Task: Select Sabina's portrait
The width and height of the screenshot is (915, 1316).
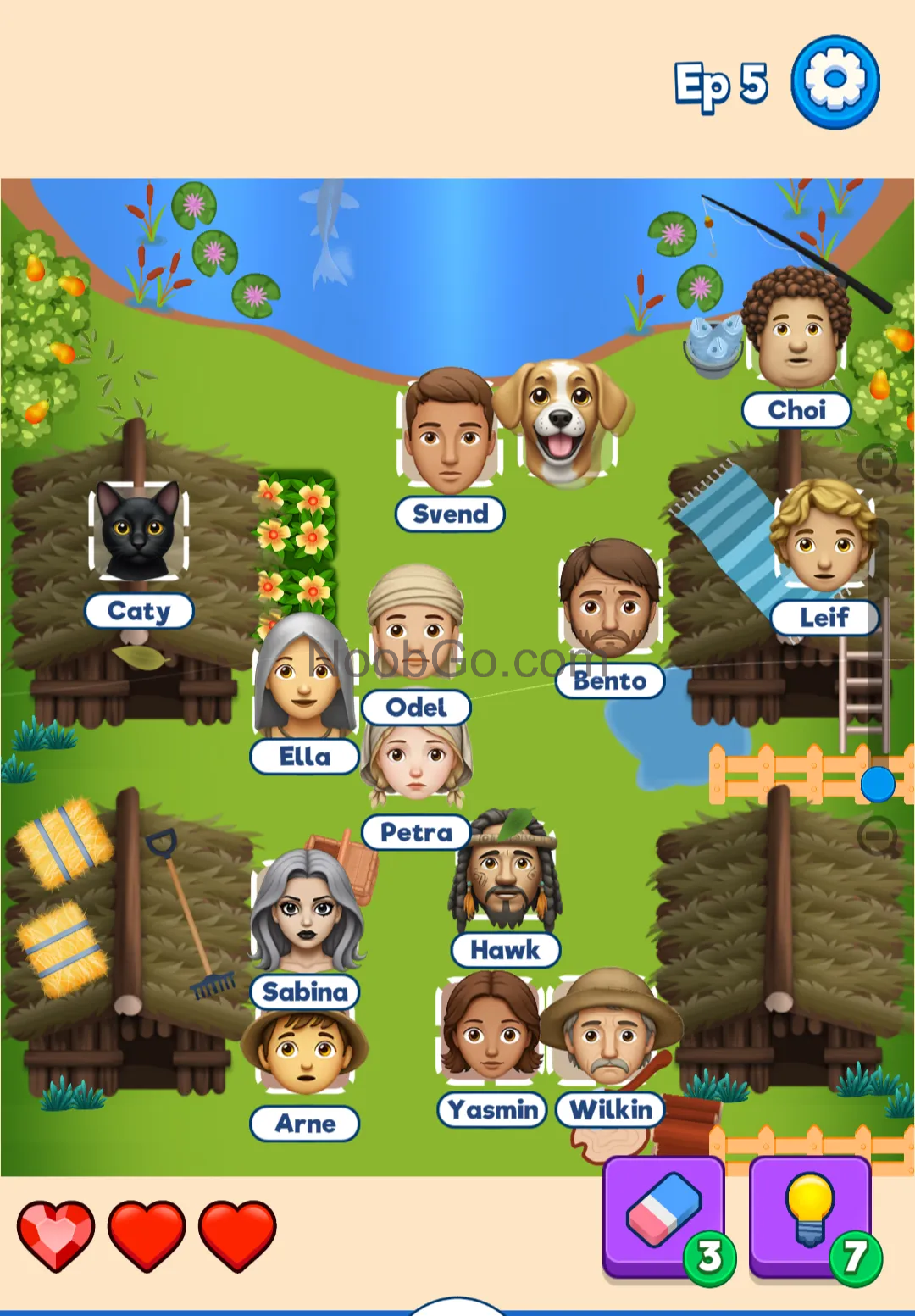Action: click(x=306, y=913)
